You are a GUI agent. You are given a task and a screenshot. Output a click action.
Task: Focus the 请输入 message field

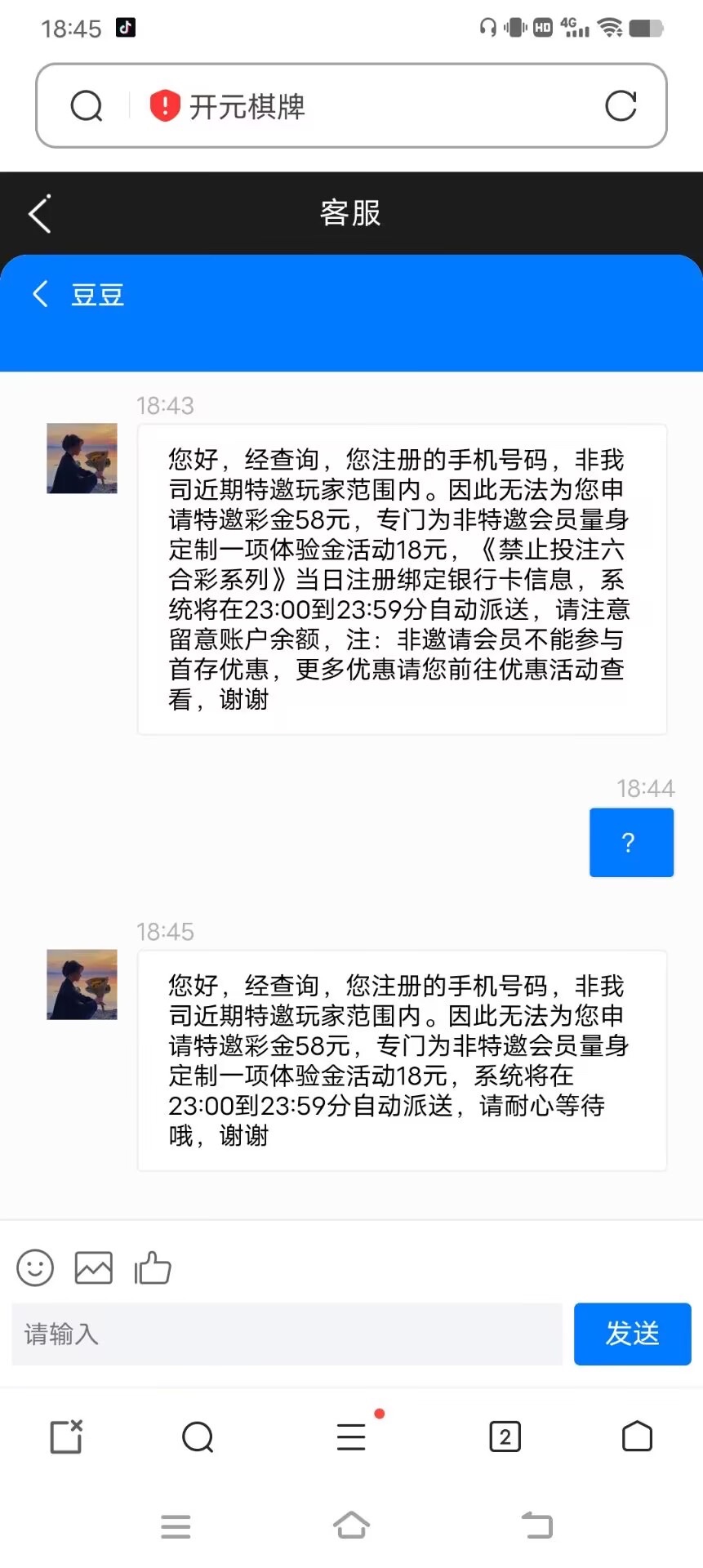[287, 1334]
